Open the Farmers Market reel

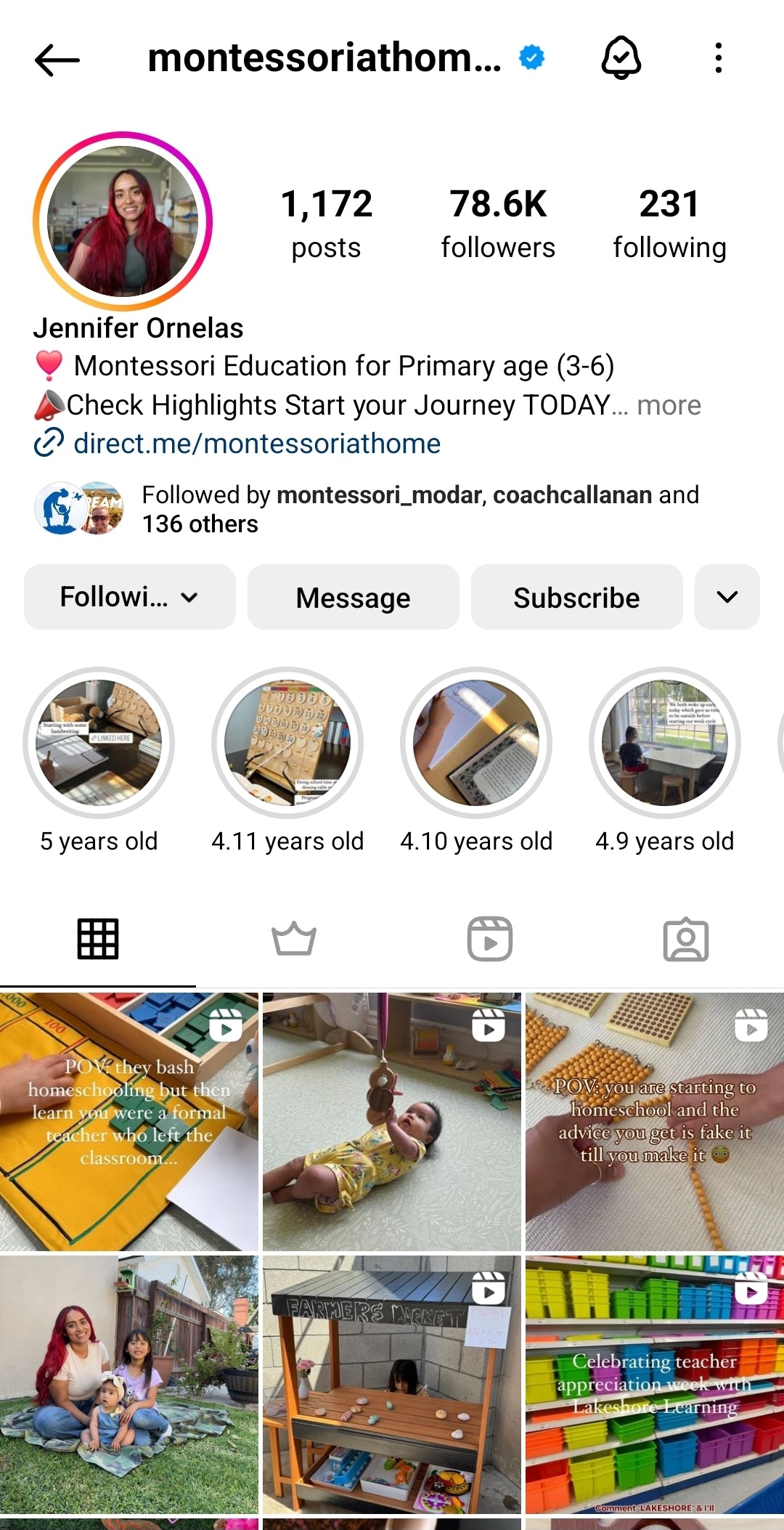point(392,1384)
